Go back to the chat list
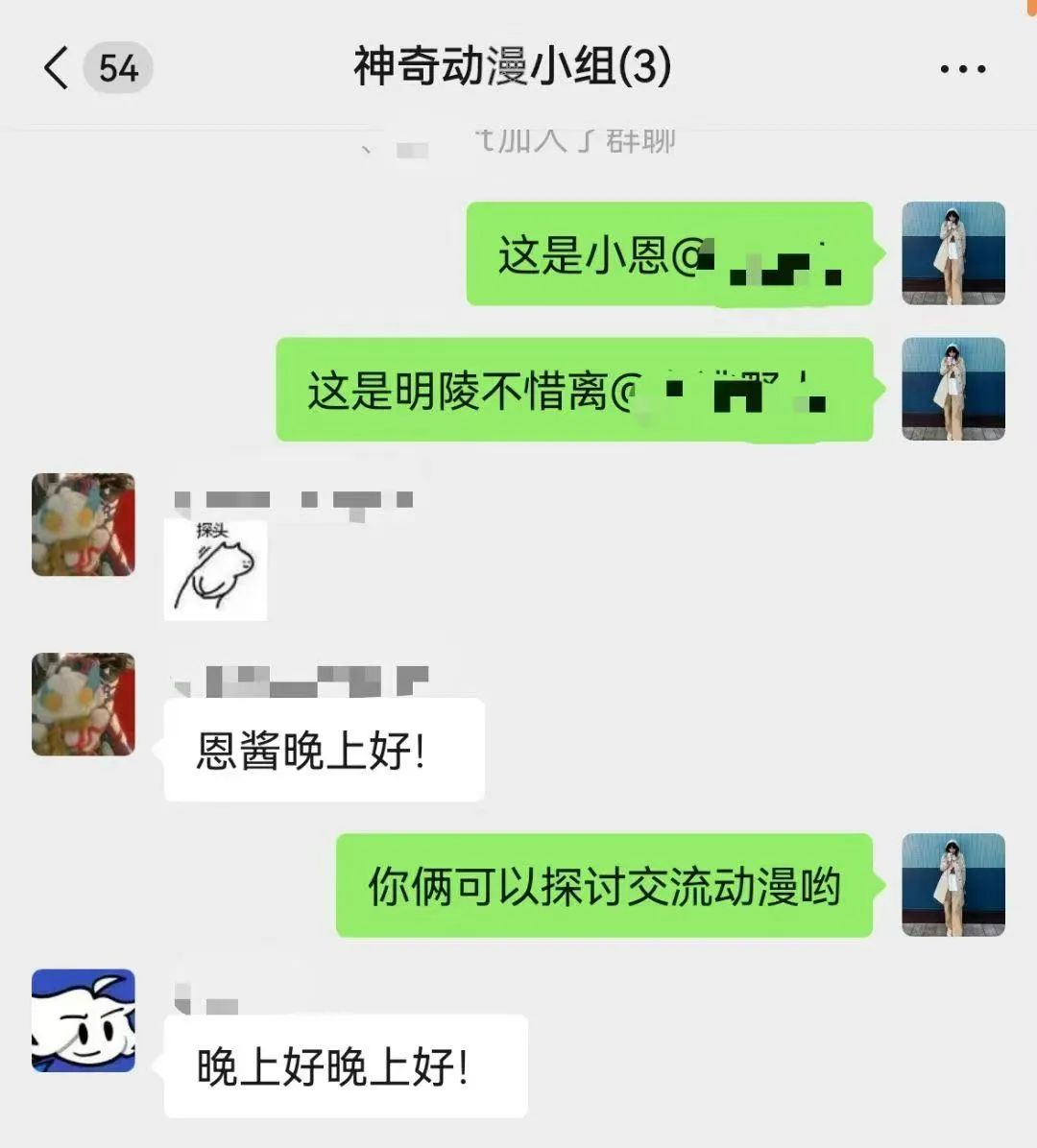The image size is (1037, 1148). (x=58, y=69)
